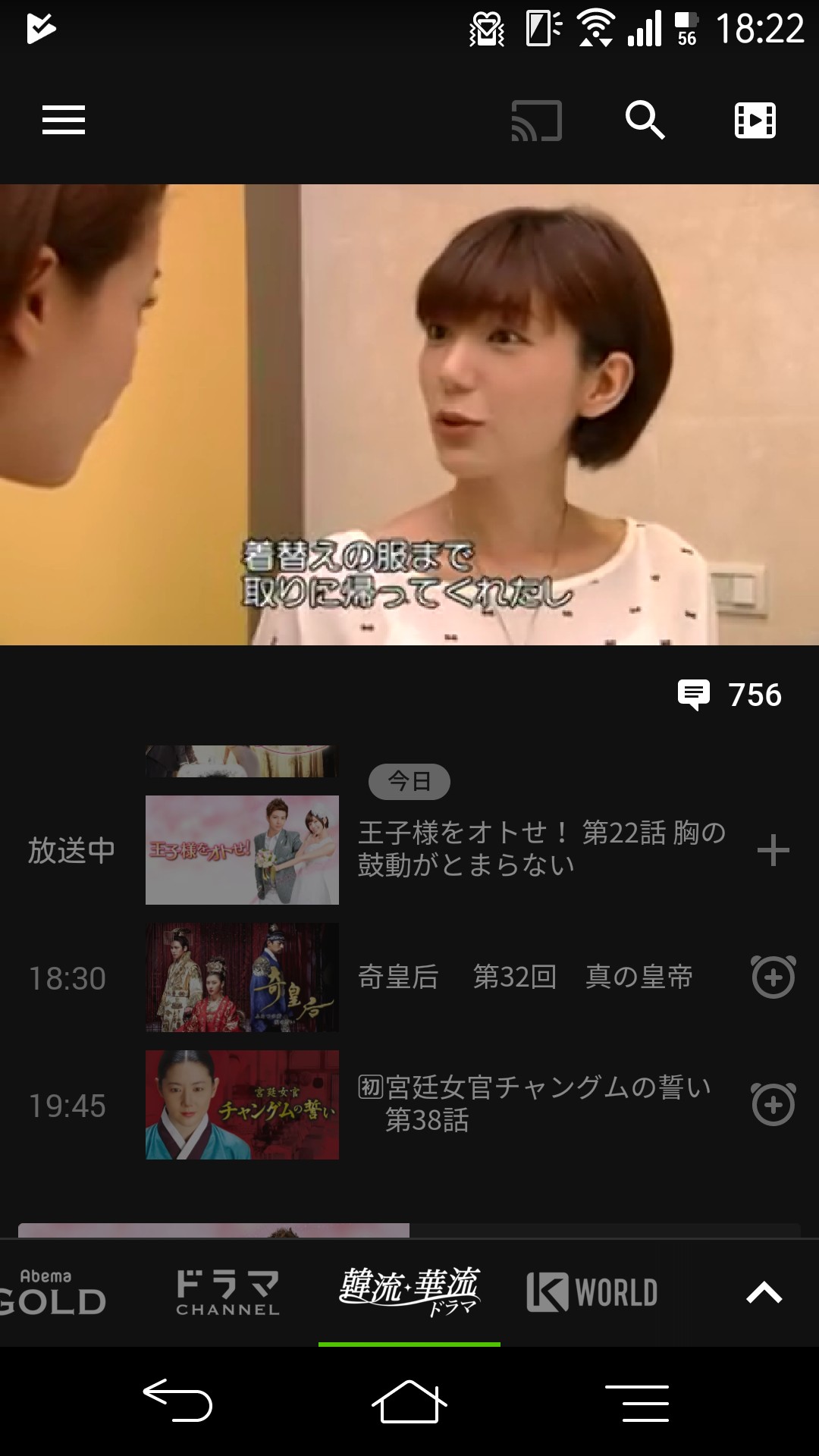This screenshot has width=819, height=1456.
Task: Tap the playing video area
Action: coord(409,414)
